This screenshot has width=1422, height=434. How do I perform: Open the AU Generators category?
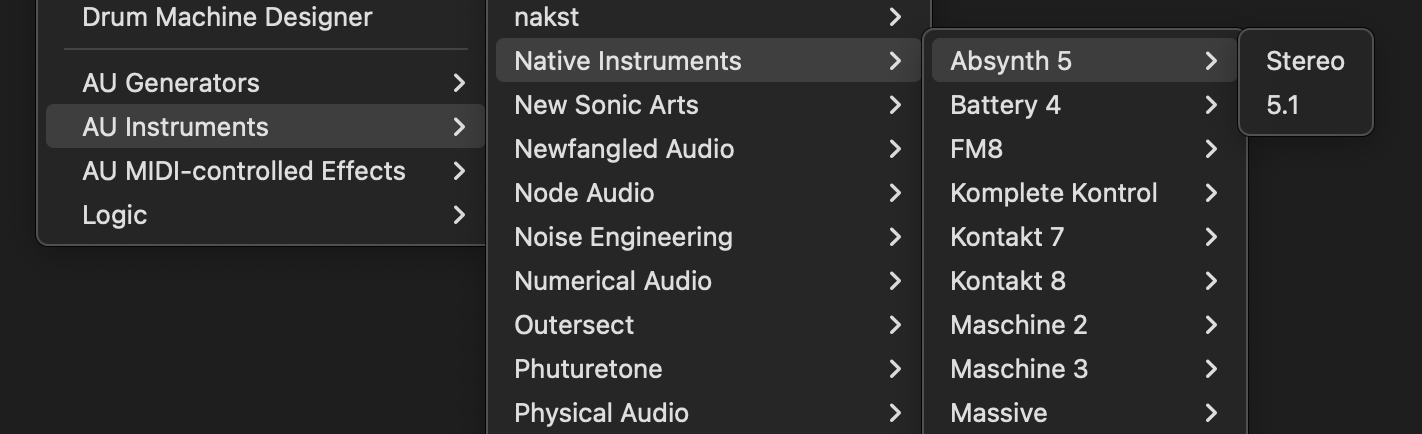tap(265, 83)
